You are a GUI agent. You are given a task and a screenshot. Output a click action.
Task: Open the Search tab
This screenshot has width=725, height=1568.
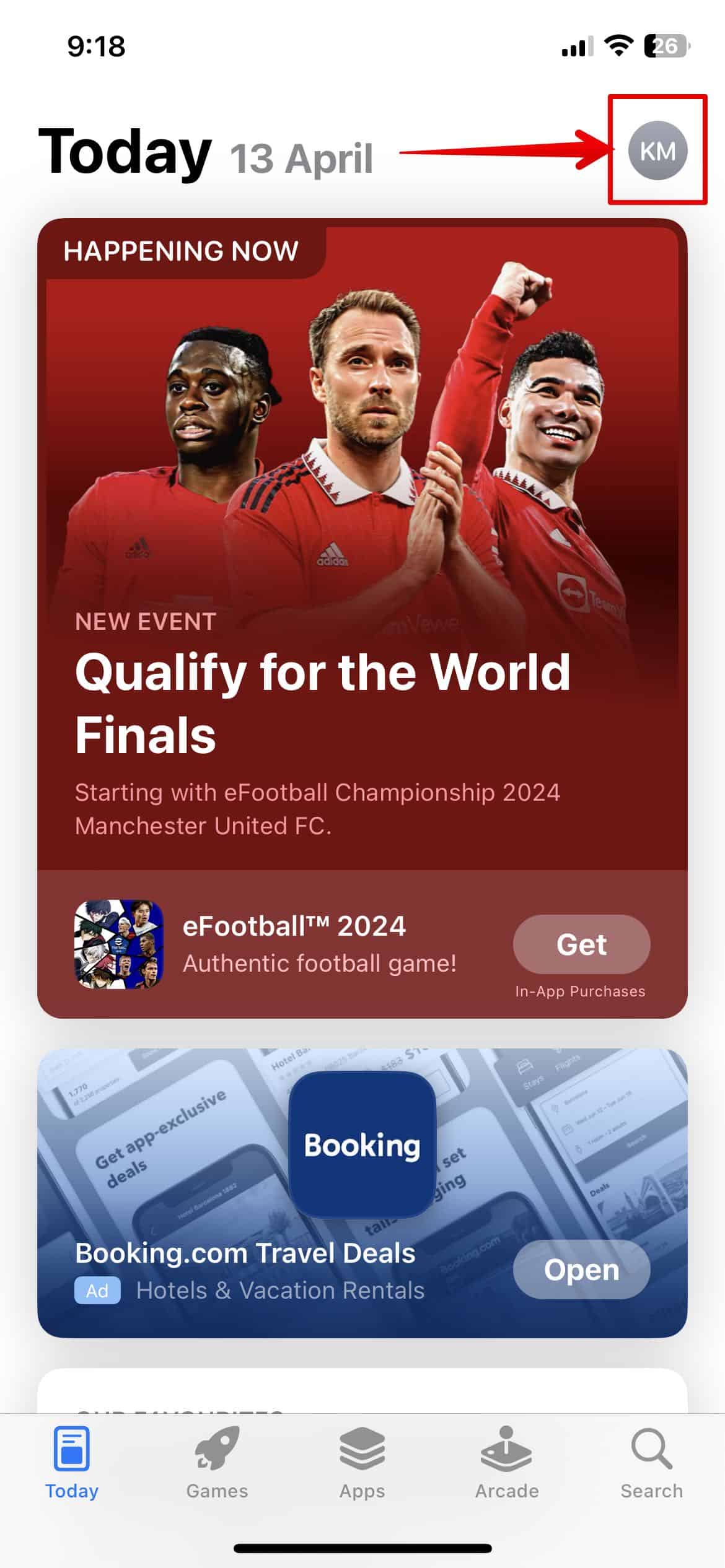(651, 1463)
